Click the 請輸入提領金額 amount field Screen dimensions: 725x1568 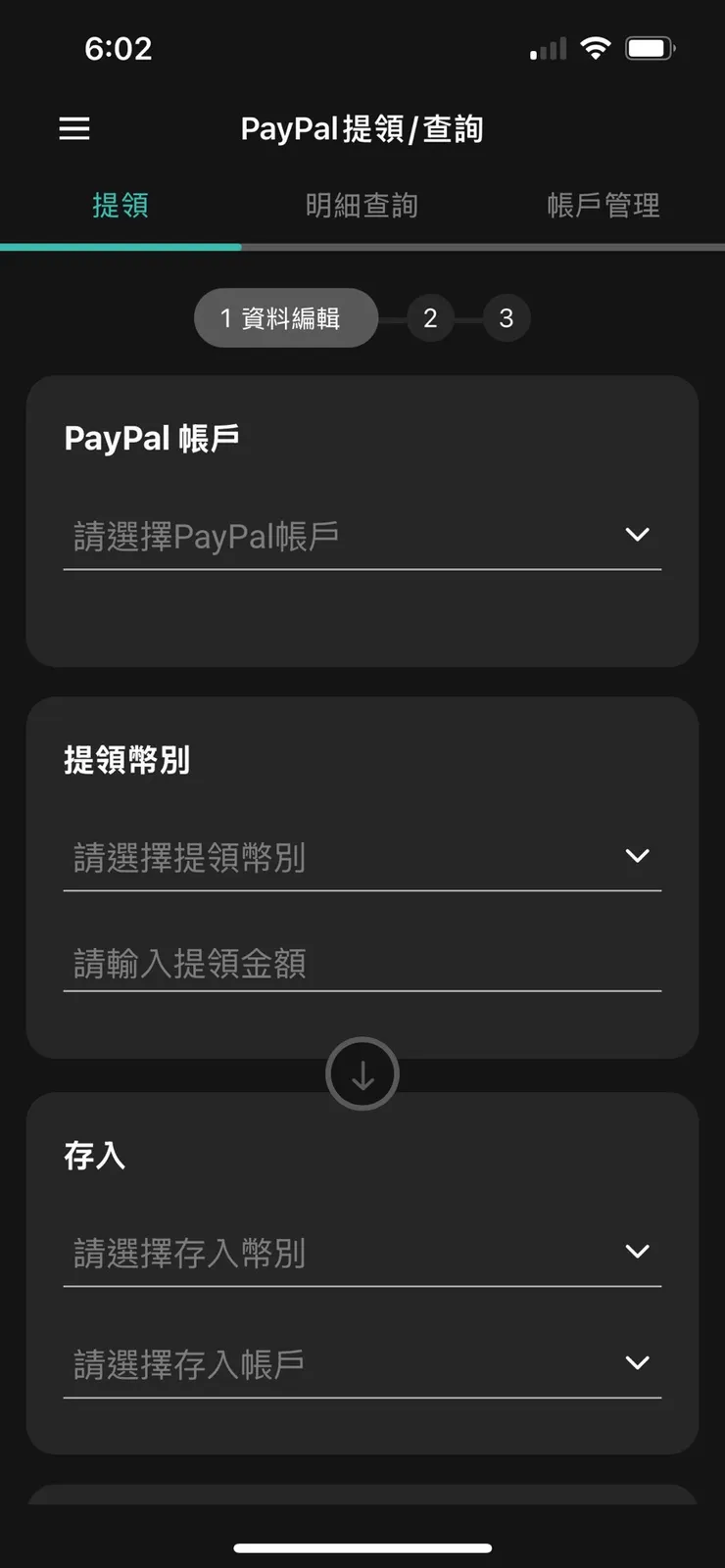coord(362,963)
